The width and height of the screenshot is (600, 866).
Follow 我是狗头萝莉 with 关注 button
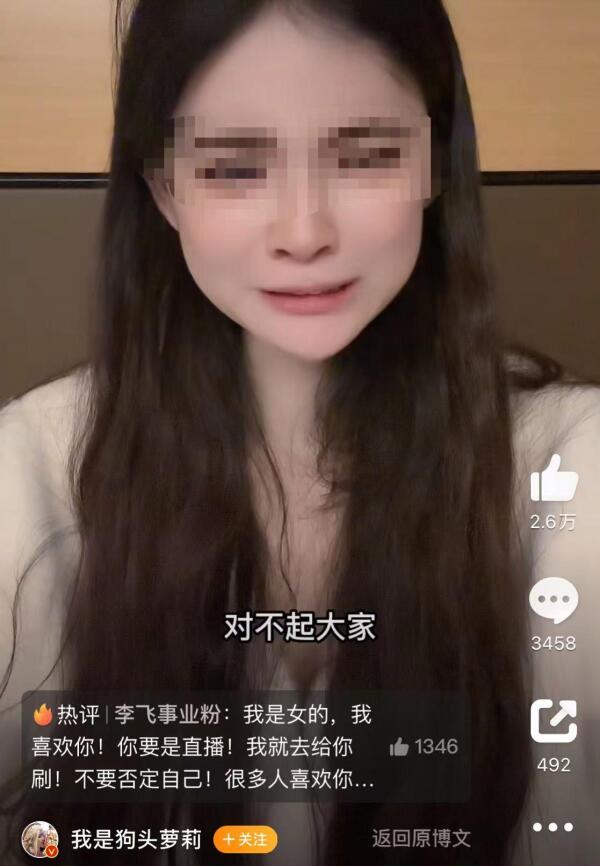(x=245, y=839)
